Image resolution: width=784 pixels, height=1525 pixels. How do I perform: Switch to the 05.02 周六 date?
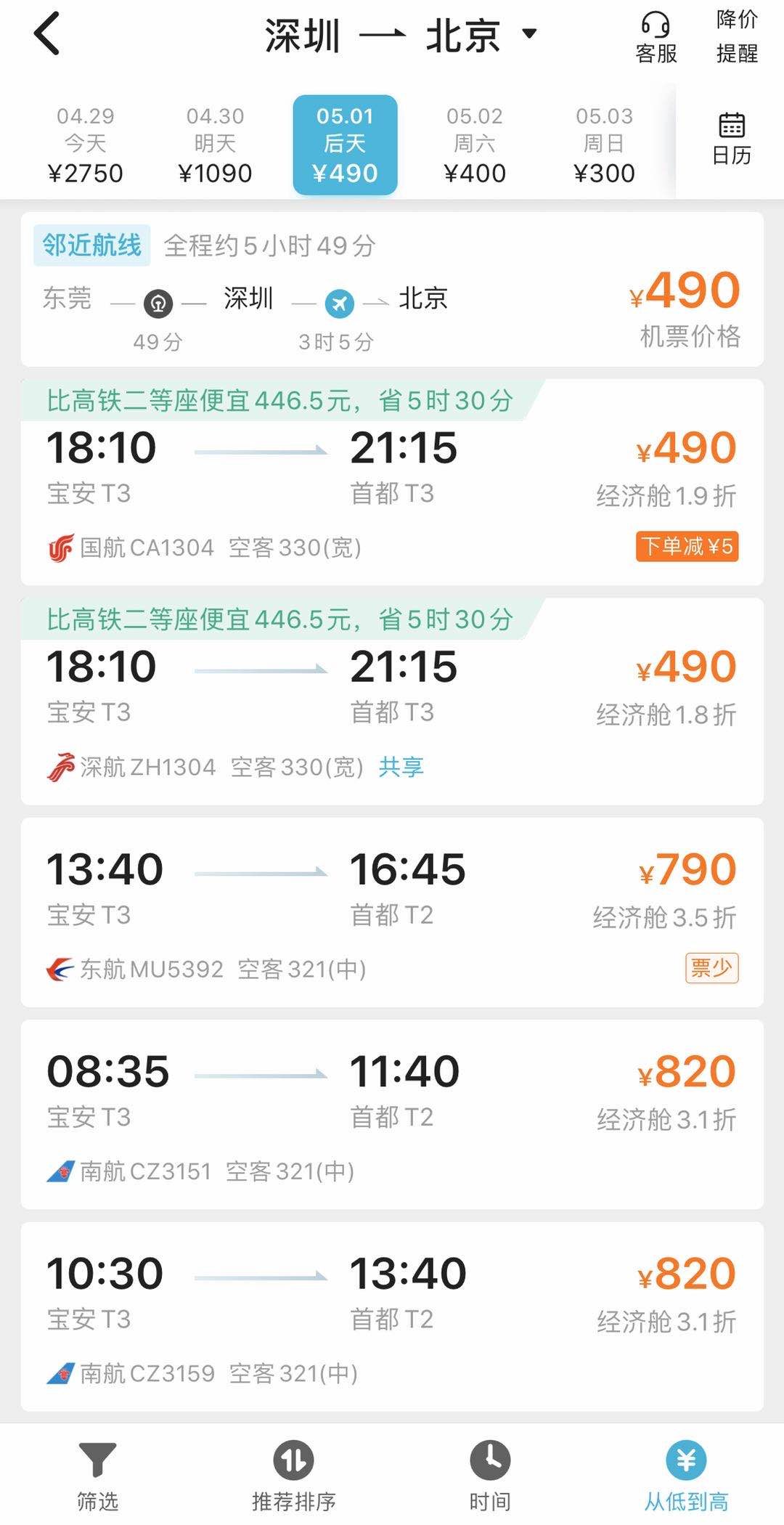coord(474,145)
